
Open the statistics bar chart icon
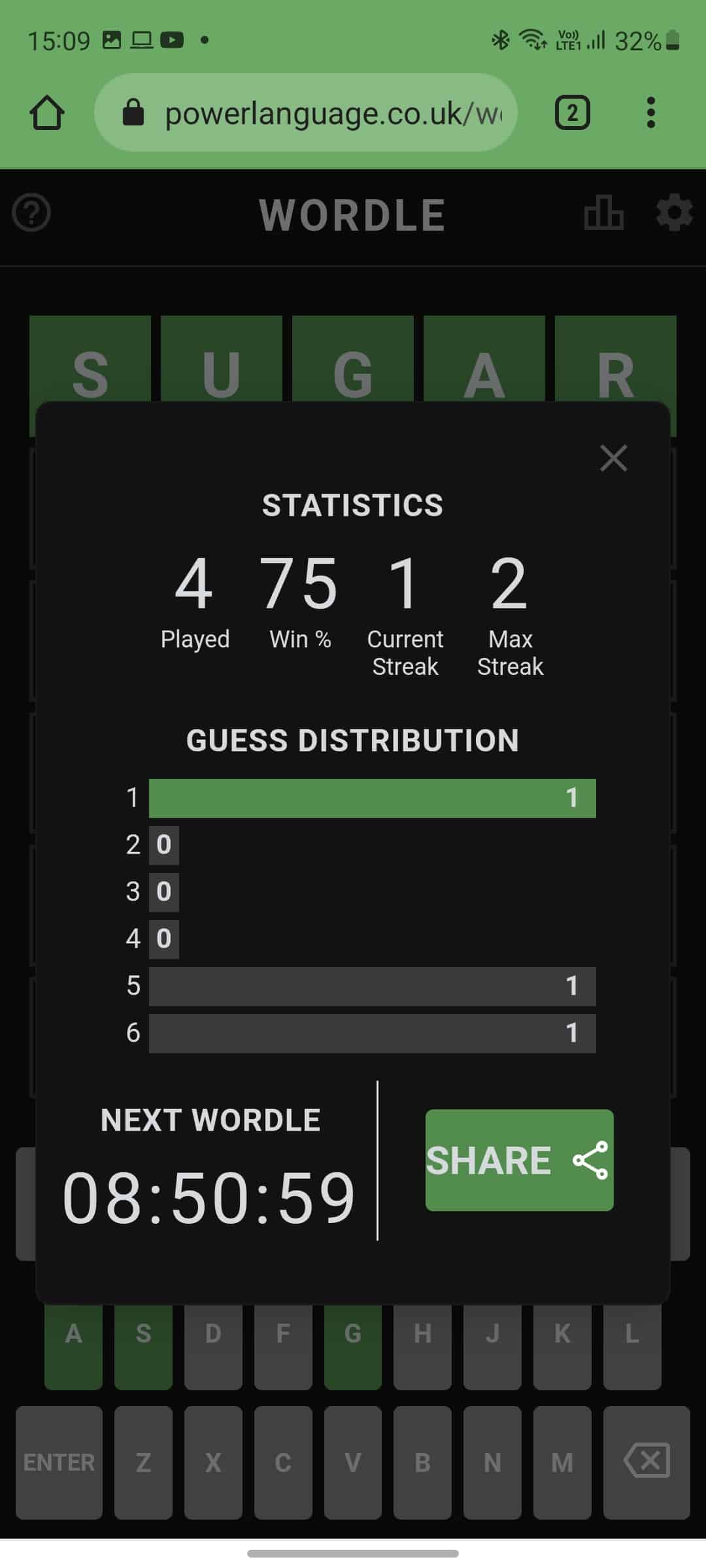[x=603, y=213]
